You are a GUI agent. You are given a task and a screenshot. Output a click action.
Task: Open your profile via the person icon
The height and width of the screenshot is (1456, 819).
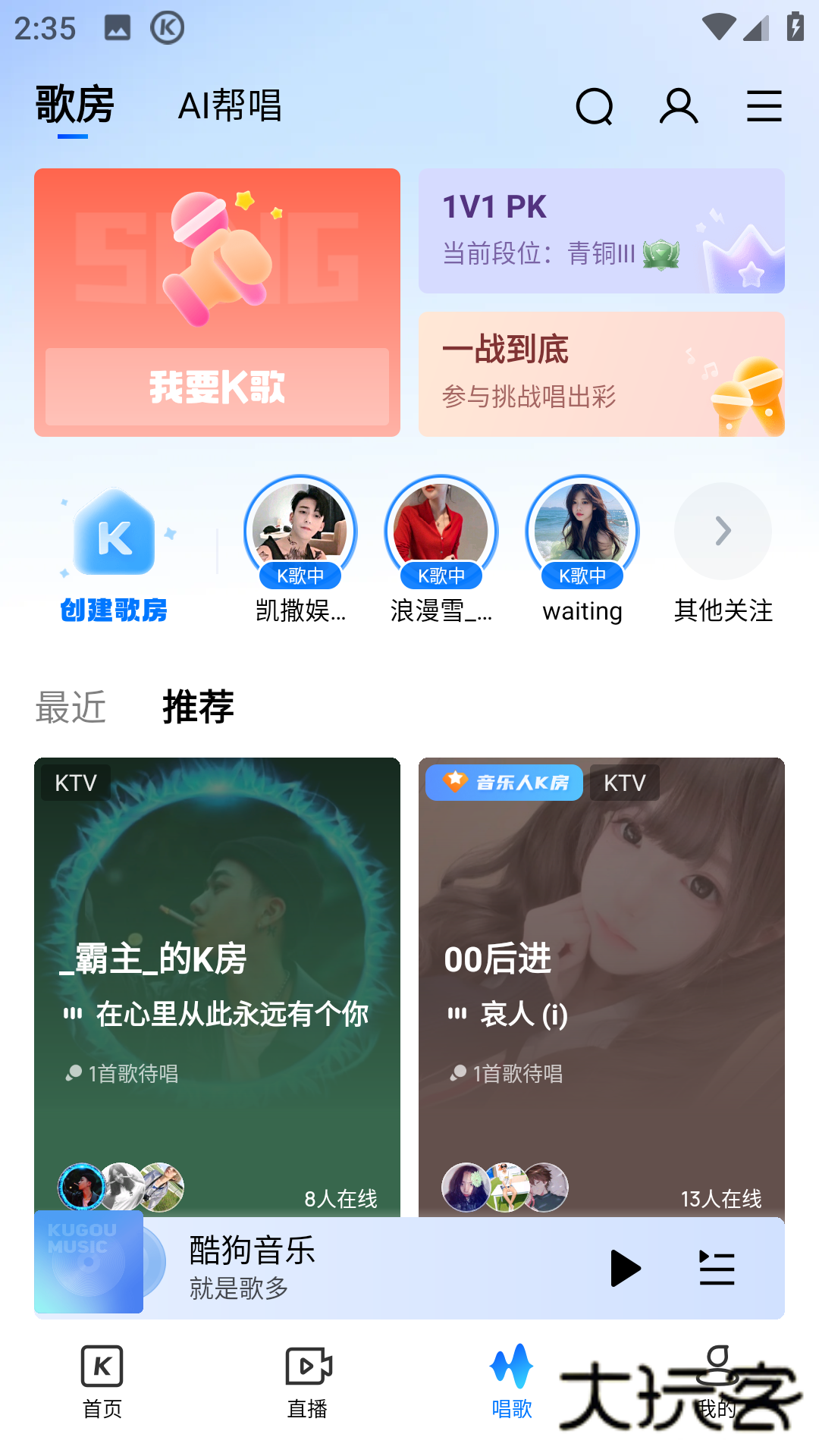679,106
